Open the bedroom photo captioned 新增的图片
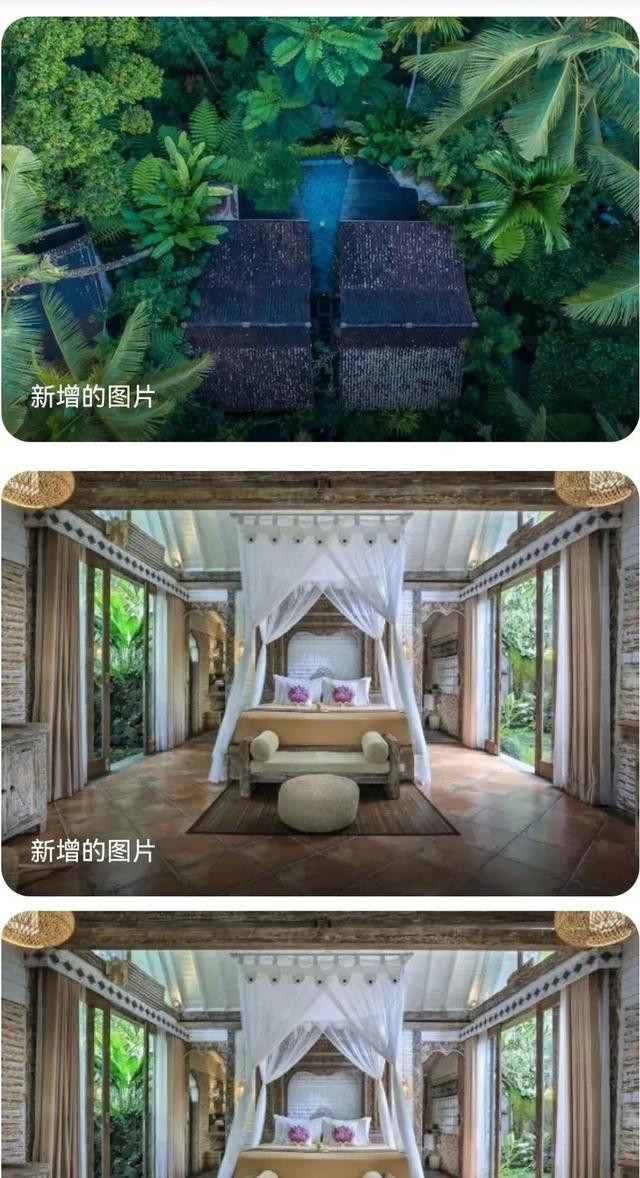This screenshot has width=640, height=1178. click(x=320, y=683)
